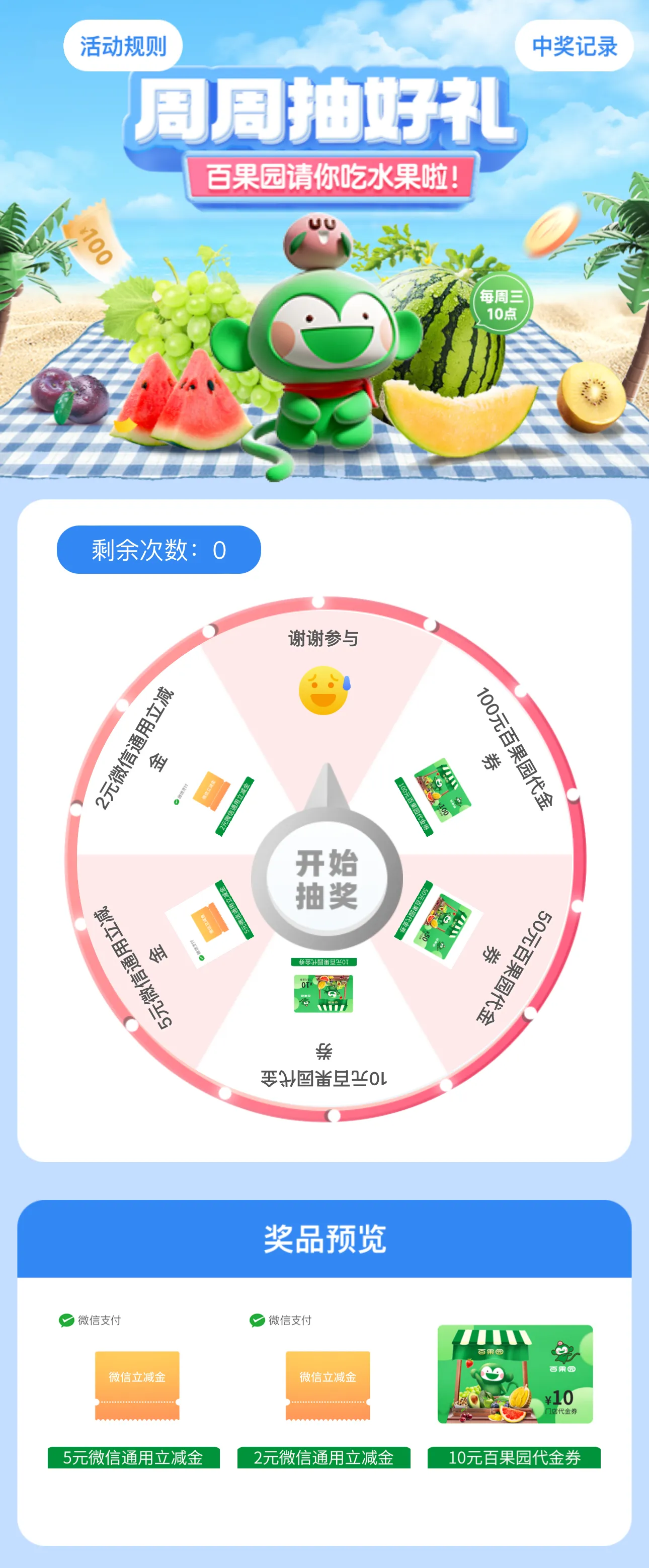Open the 活动规则 activity rules
The width and height of the screenshot is (649, 1568).
[x=123, y=46]
